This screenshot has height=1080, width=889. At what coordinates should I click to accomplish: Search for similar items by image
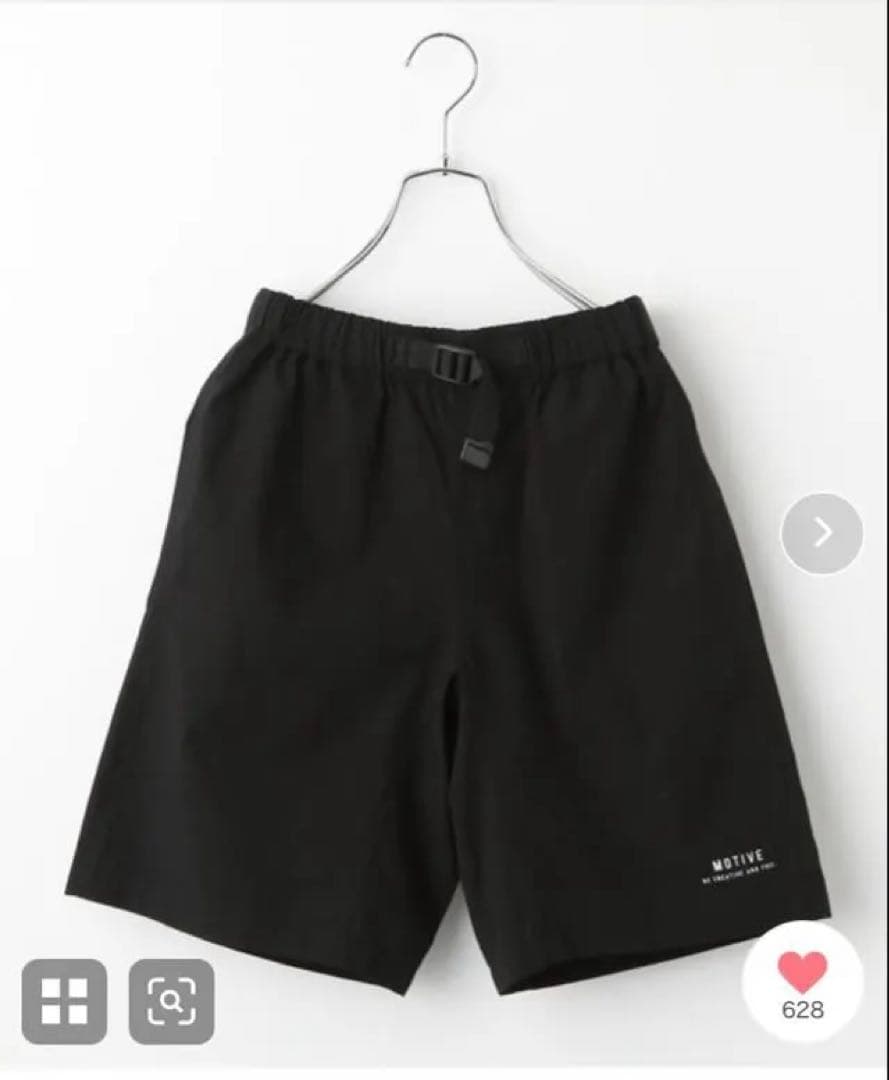(171, 1001)
